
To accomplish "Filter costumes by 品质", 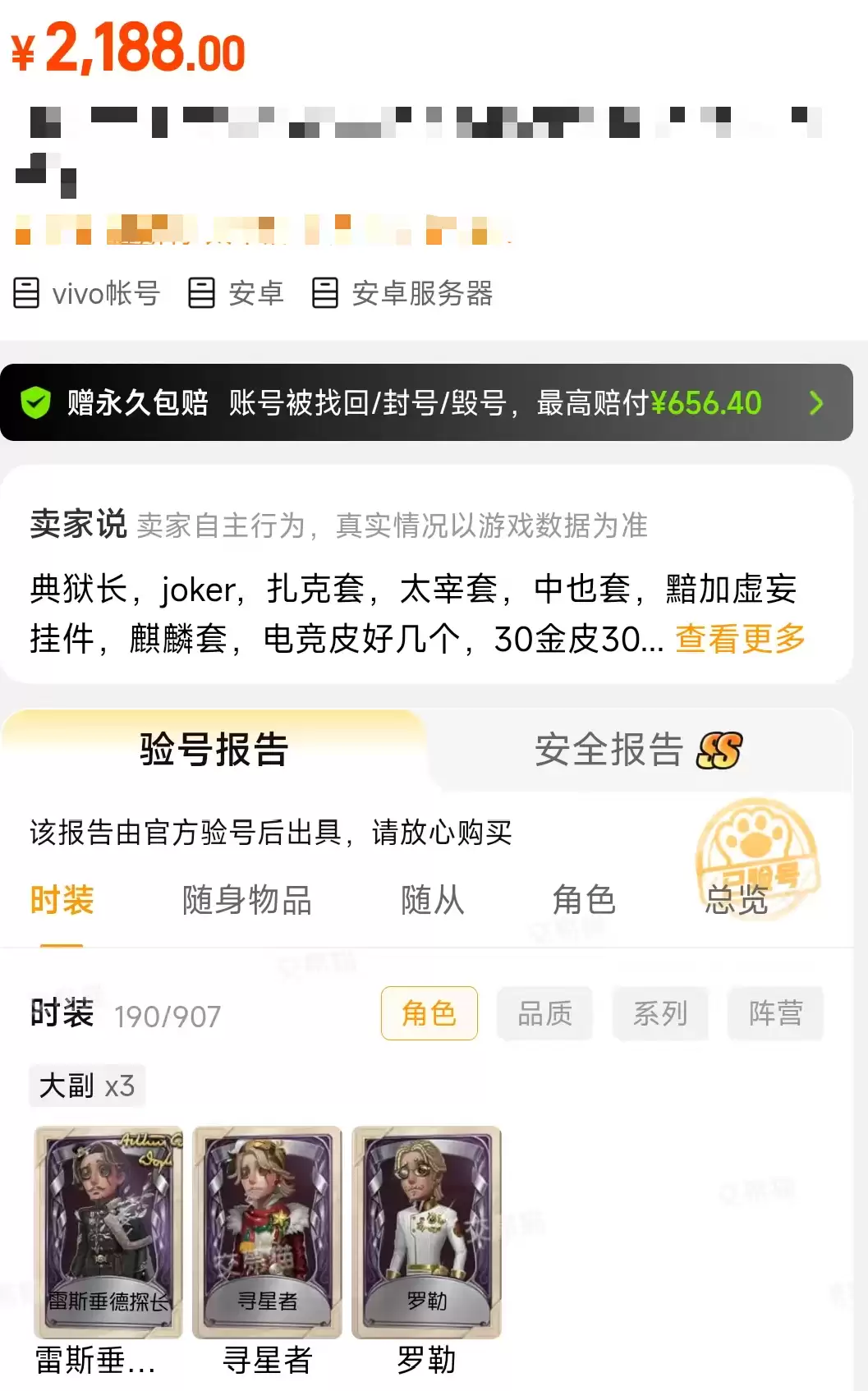I will pos(544,1013).
